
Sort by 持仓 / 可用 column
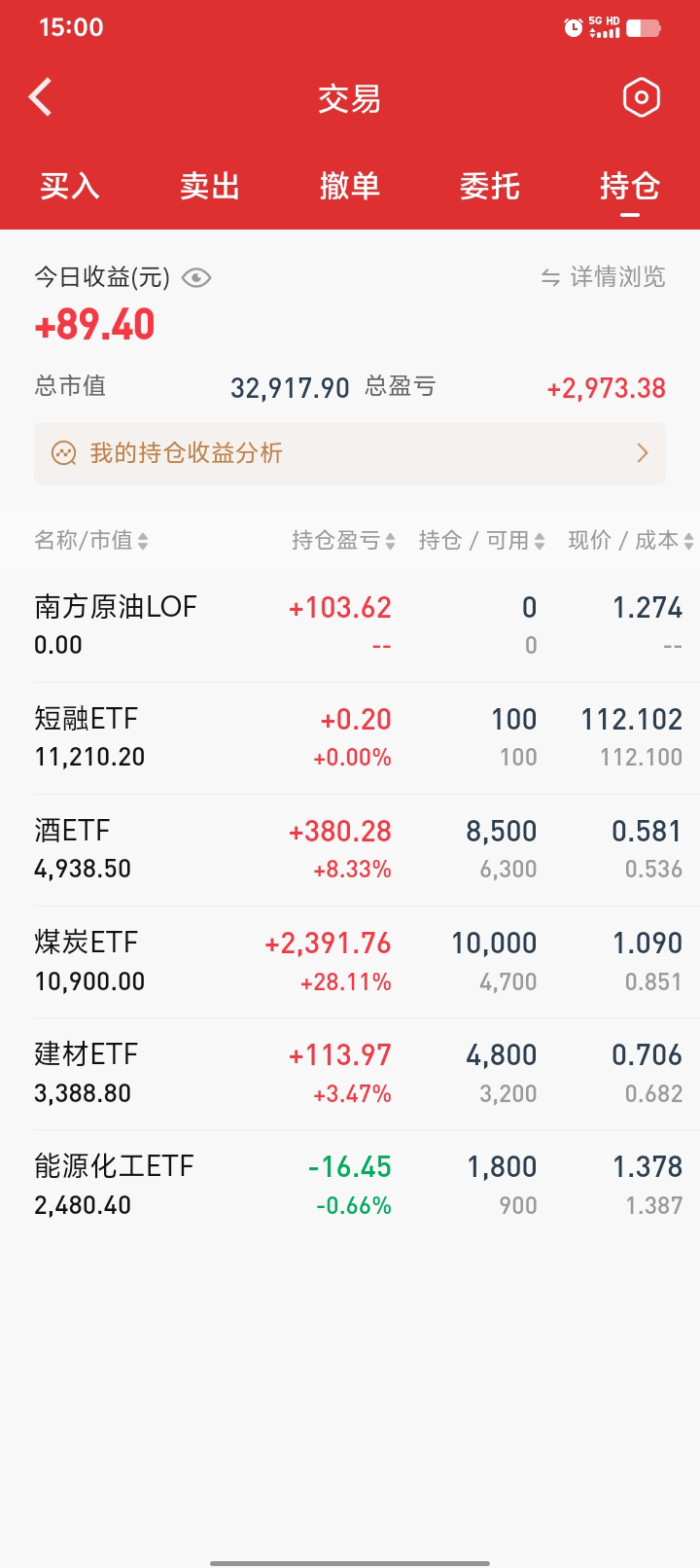(x=481, y=541)
